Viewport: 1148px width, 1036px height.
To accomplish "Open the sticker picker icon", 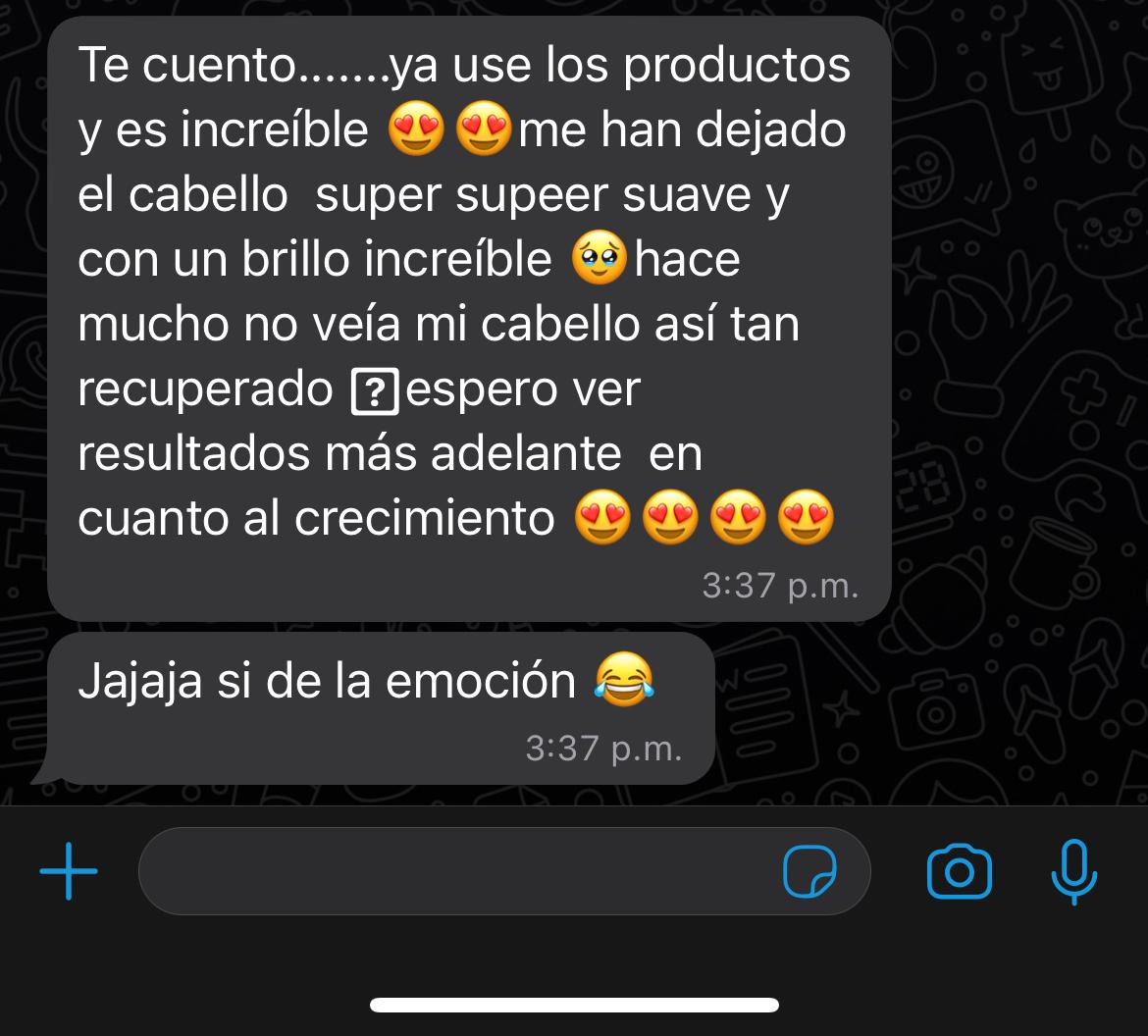I will pos(810,870).
